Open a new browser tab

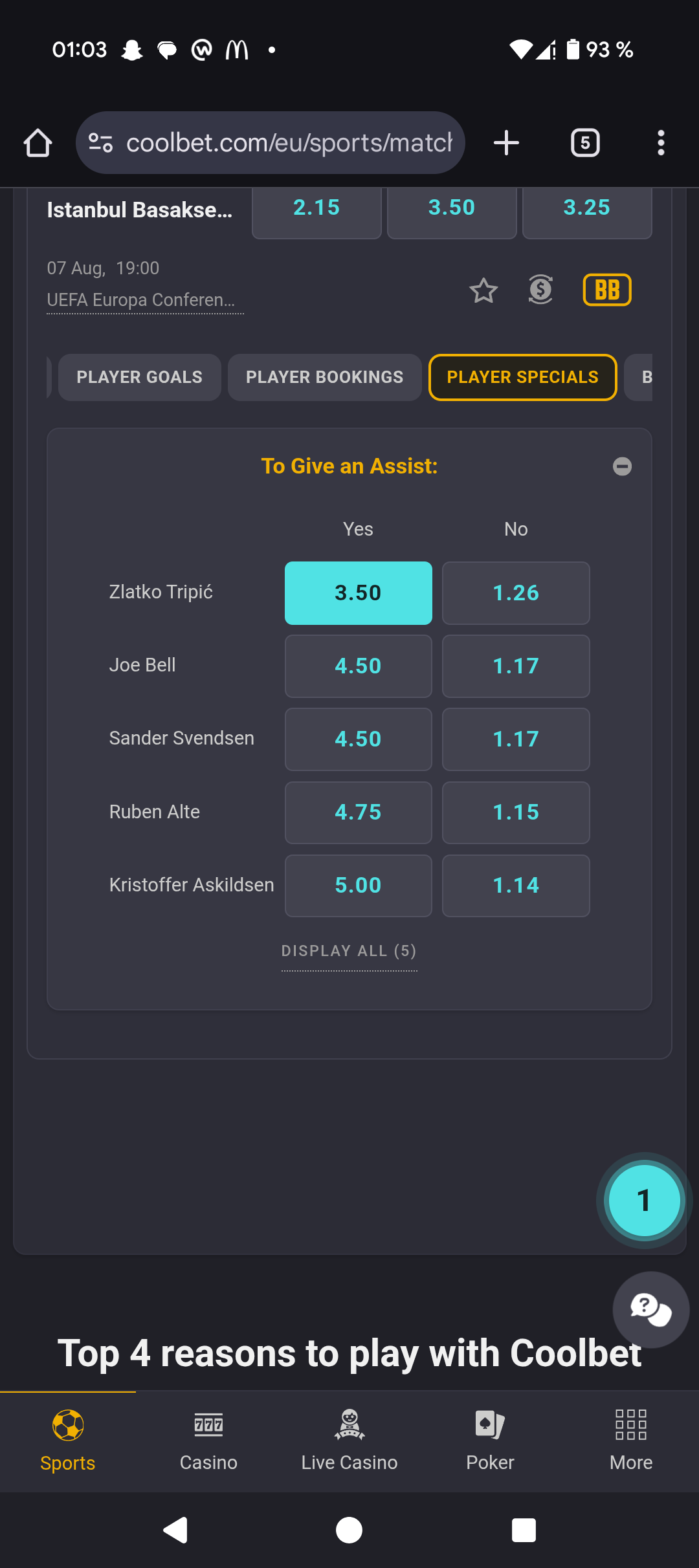pyautogui.click(x=506, y=143)
